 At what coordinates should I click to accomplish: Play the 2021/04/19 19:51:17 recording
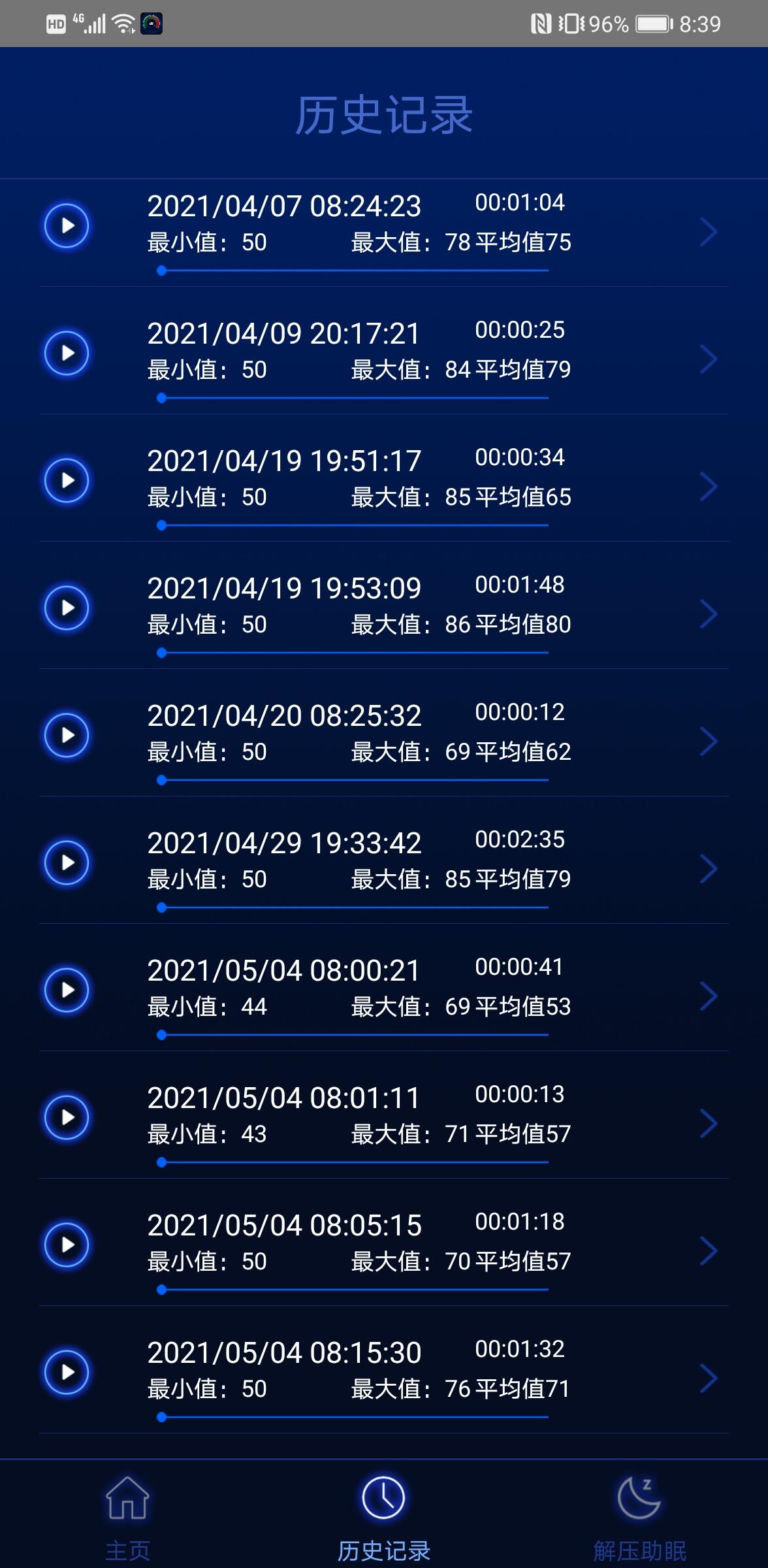[x=66, y=481]
